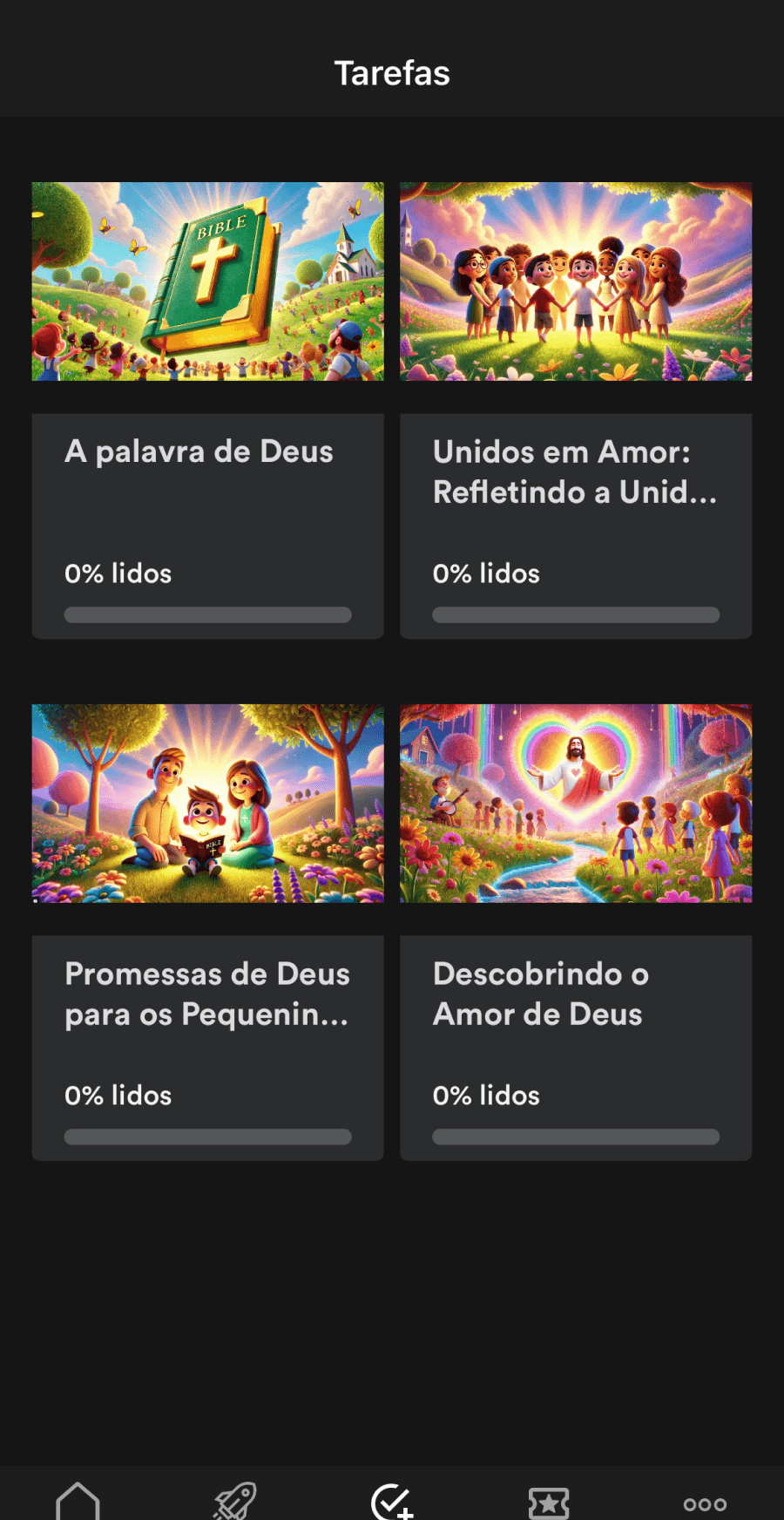Viewport: 784px width, 1520px height.
Task: Open the star ticket tab
Action: click(x=549, y=1502)
